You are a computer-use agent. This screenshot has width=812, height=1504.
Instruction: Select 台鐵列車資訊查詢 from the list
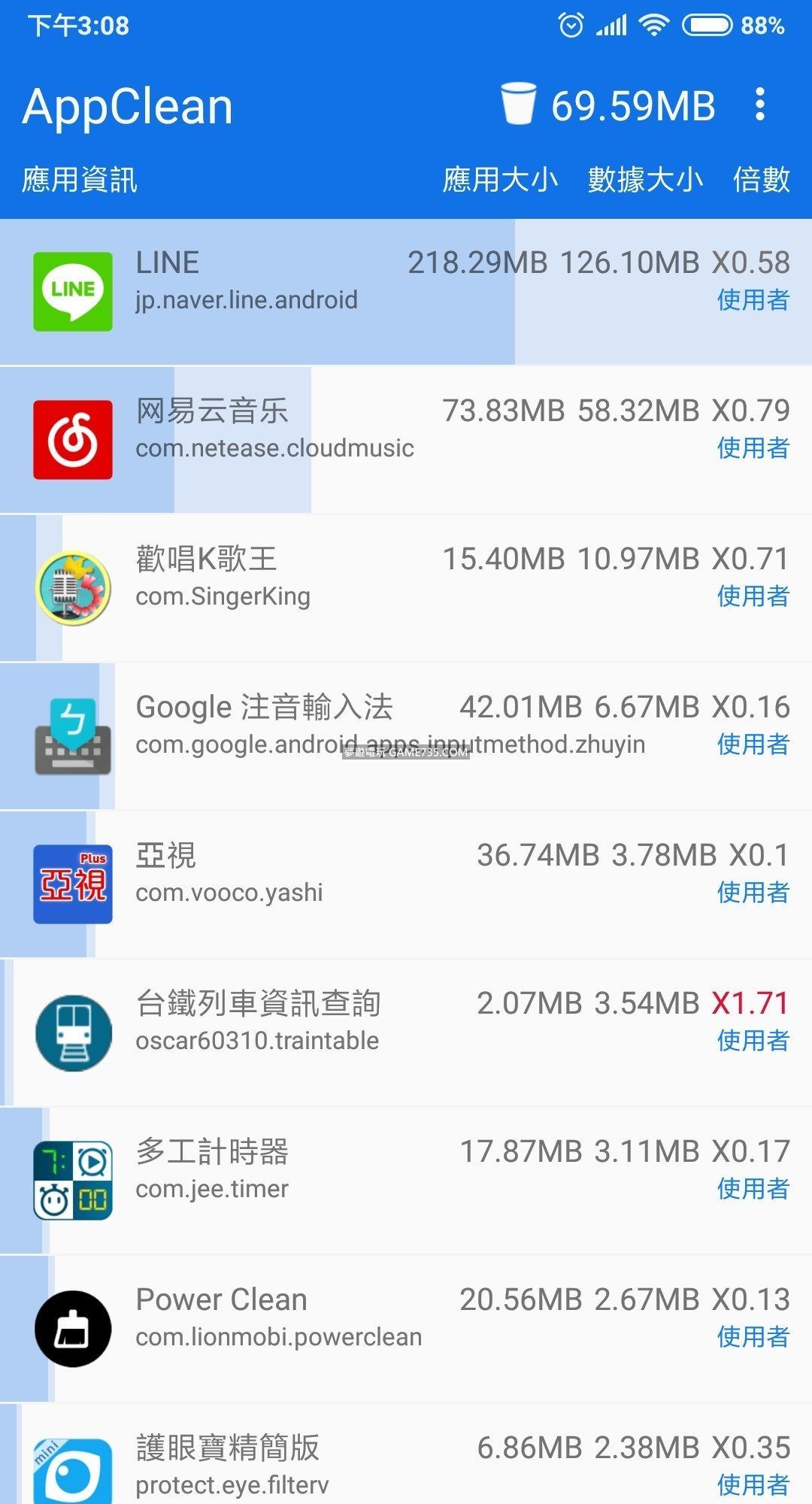point(406,1032)
